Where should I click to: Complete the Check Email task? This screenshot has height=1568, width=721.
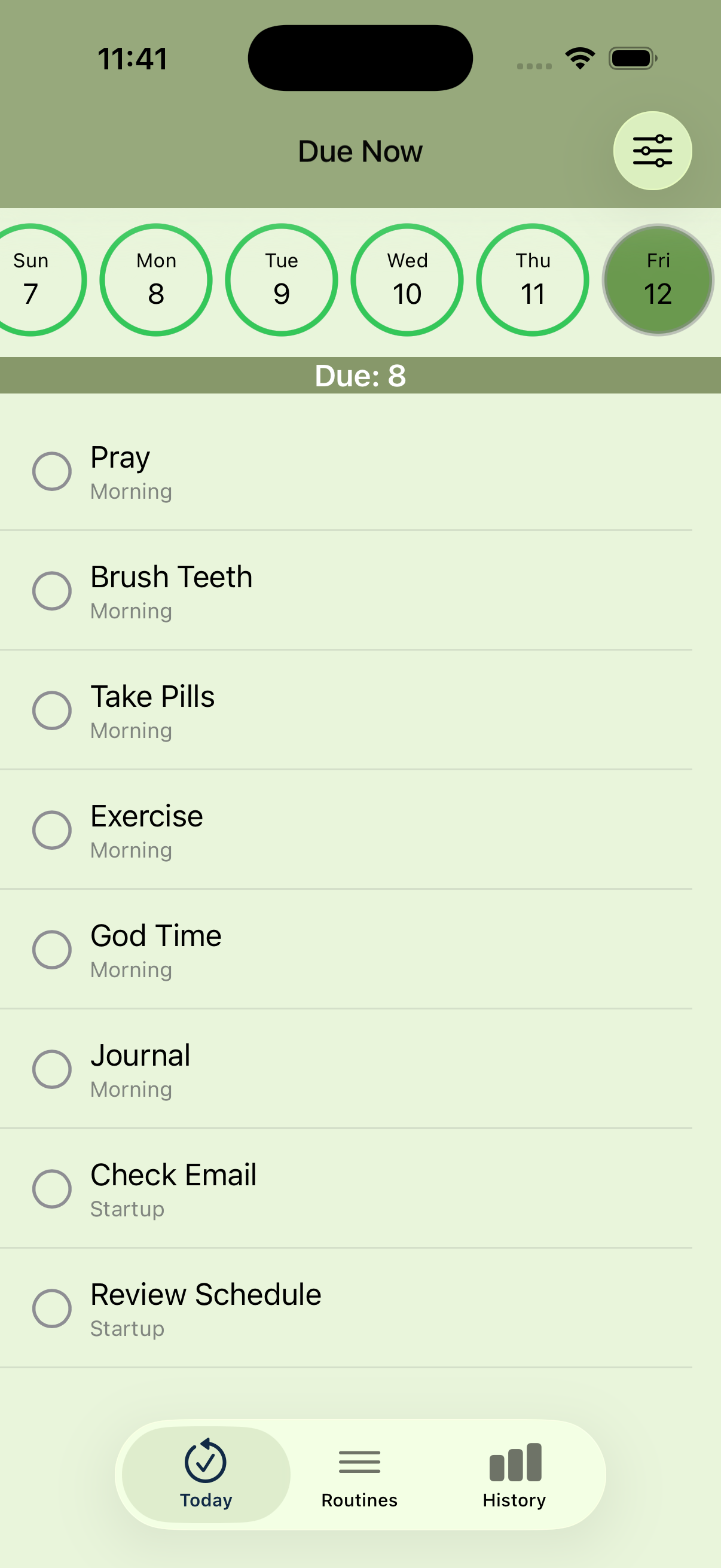pos(53,1189)
